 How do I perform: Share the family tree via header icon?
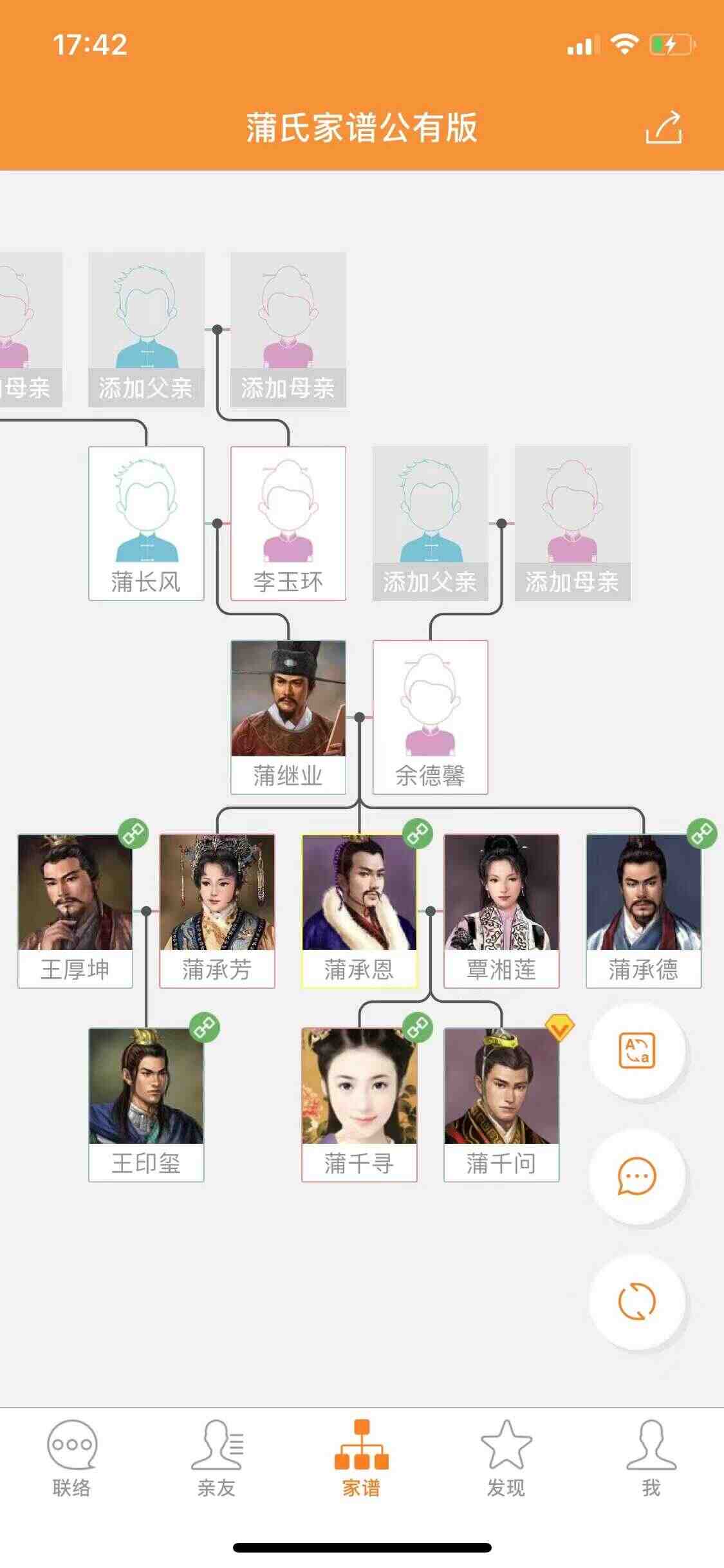point(663,127)
